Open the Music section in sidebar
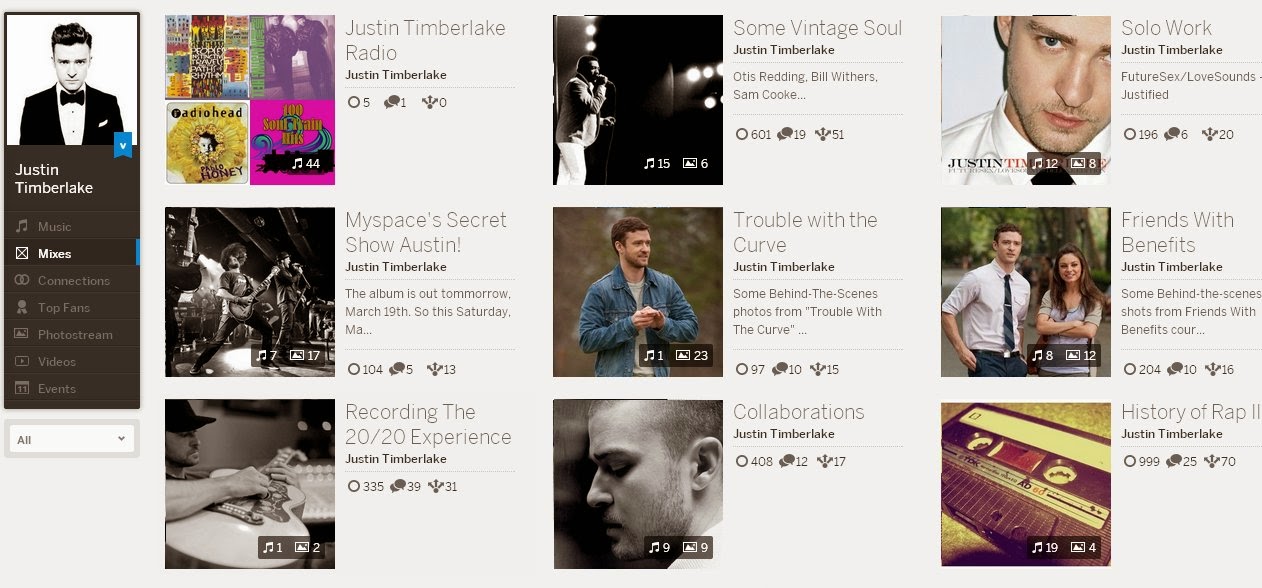This screenshot has height=588, width=1262. click(x=55, y=227)
